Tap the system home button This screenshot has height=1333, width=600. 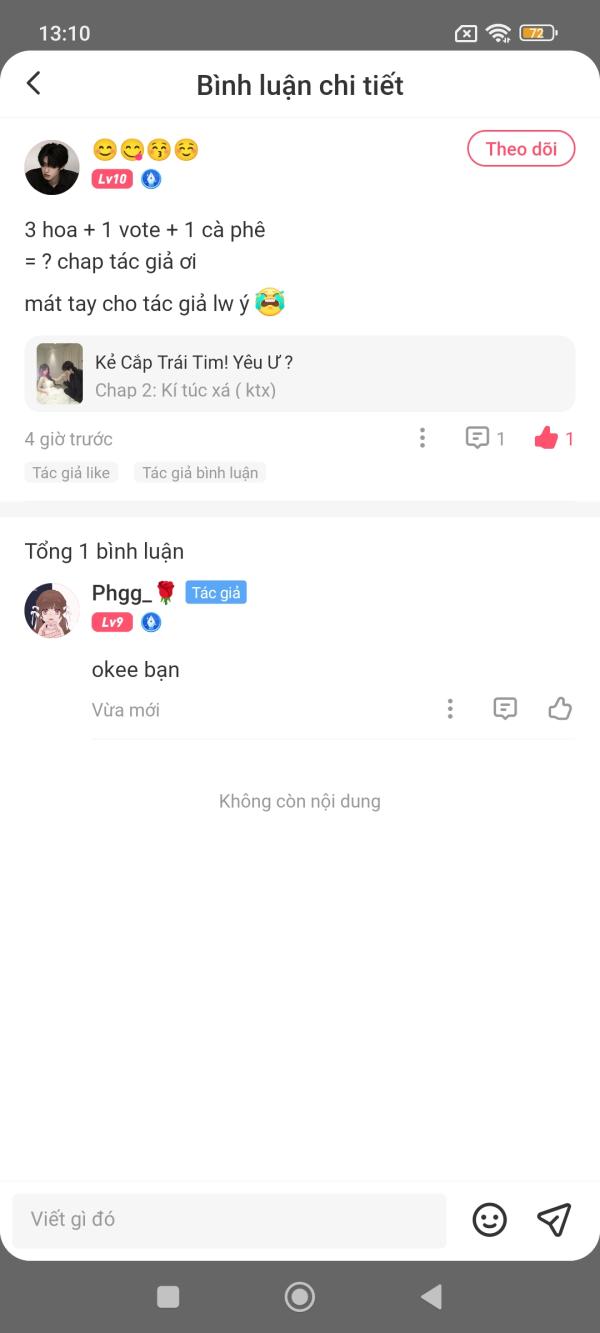click(x=299, y=1297)
